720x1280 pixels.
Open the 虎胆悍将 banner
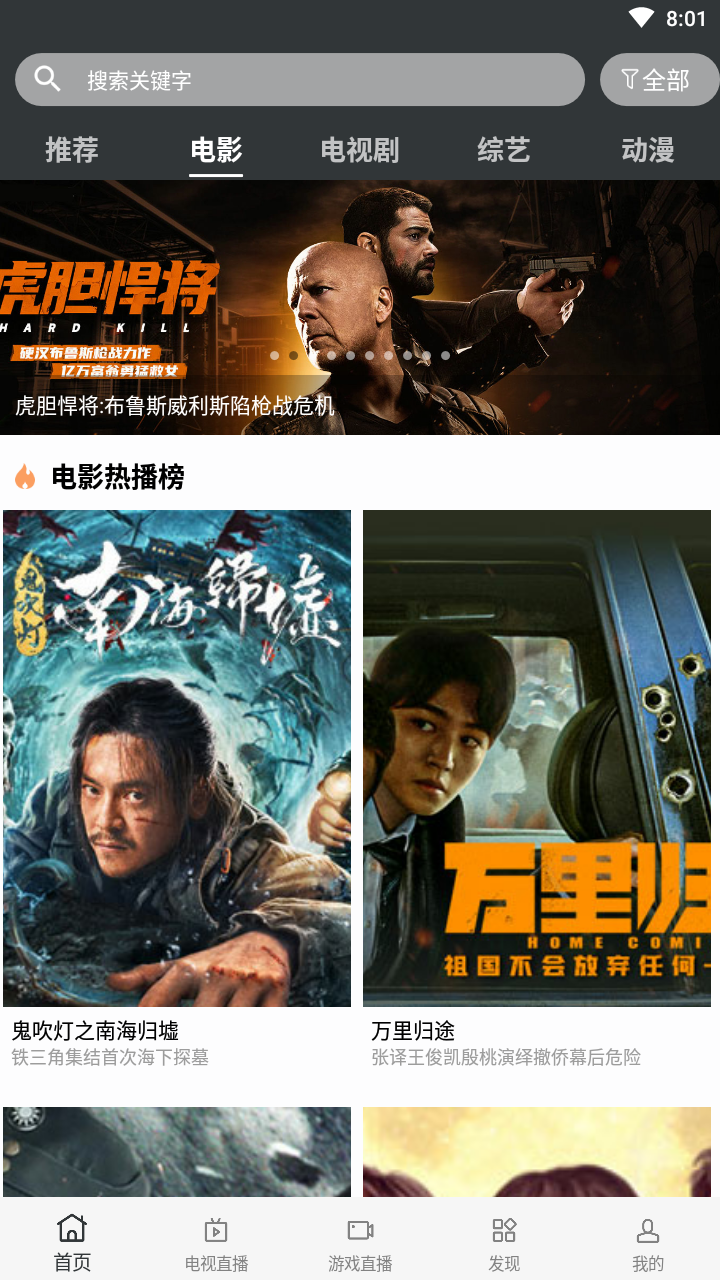coord(360,305)
